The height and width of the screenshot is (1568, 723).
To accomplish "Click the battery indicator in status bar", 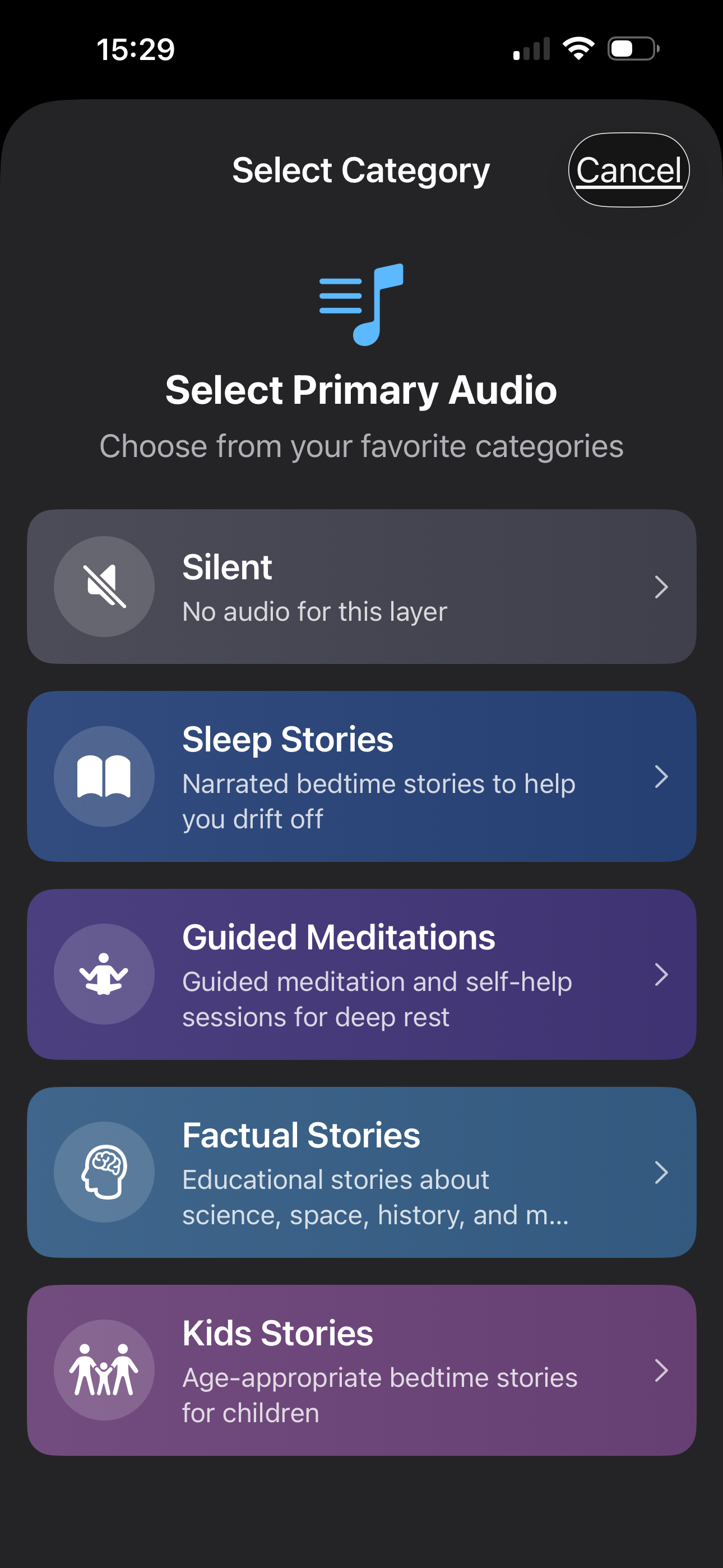I will pos(631,49).
